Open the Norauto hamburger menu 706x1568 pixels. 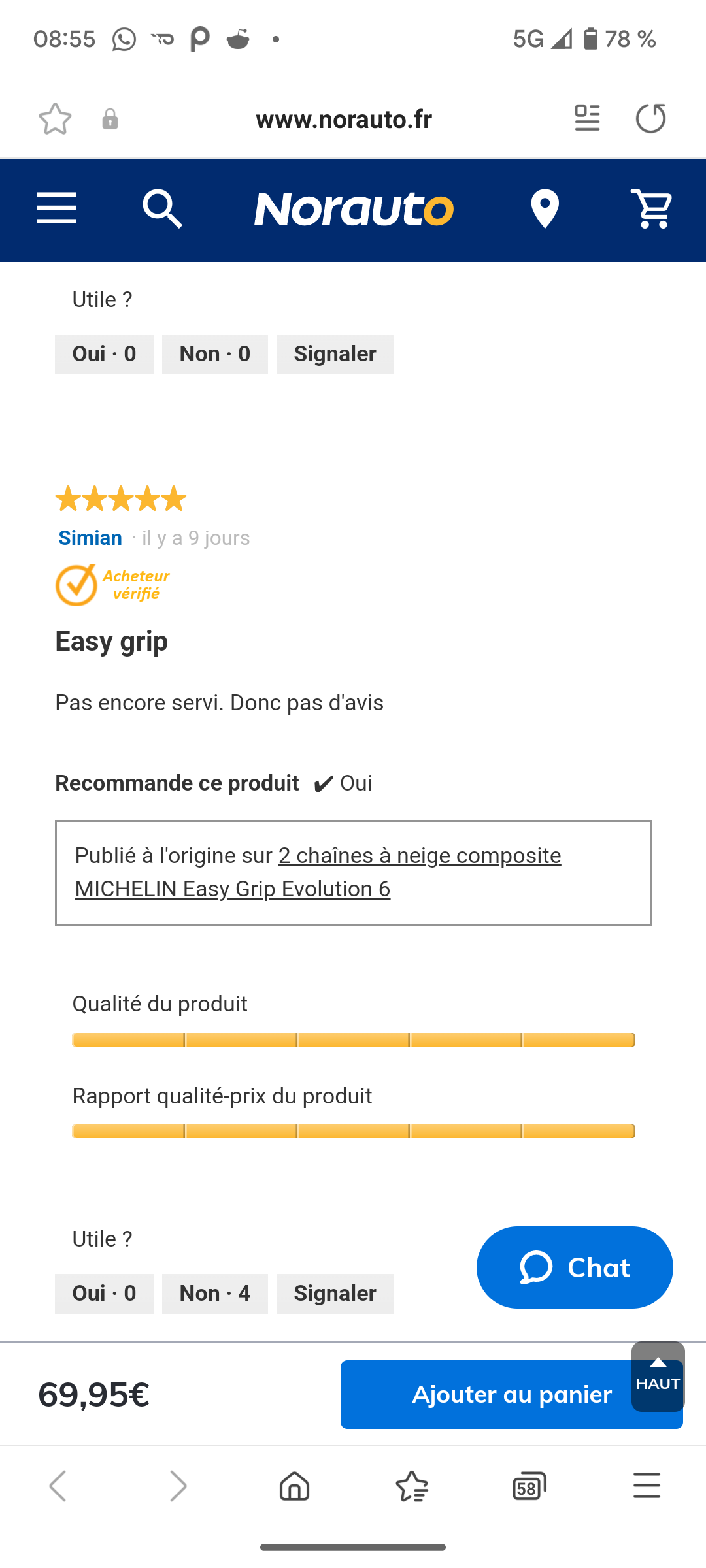click(56, 208)
